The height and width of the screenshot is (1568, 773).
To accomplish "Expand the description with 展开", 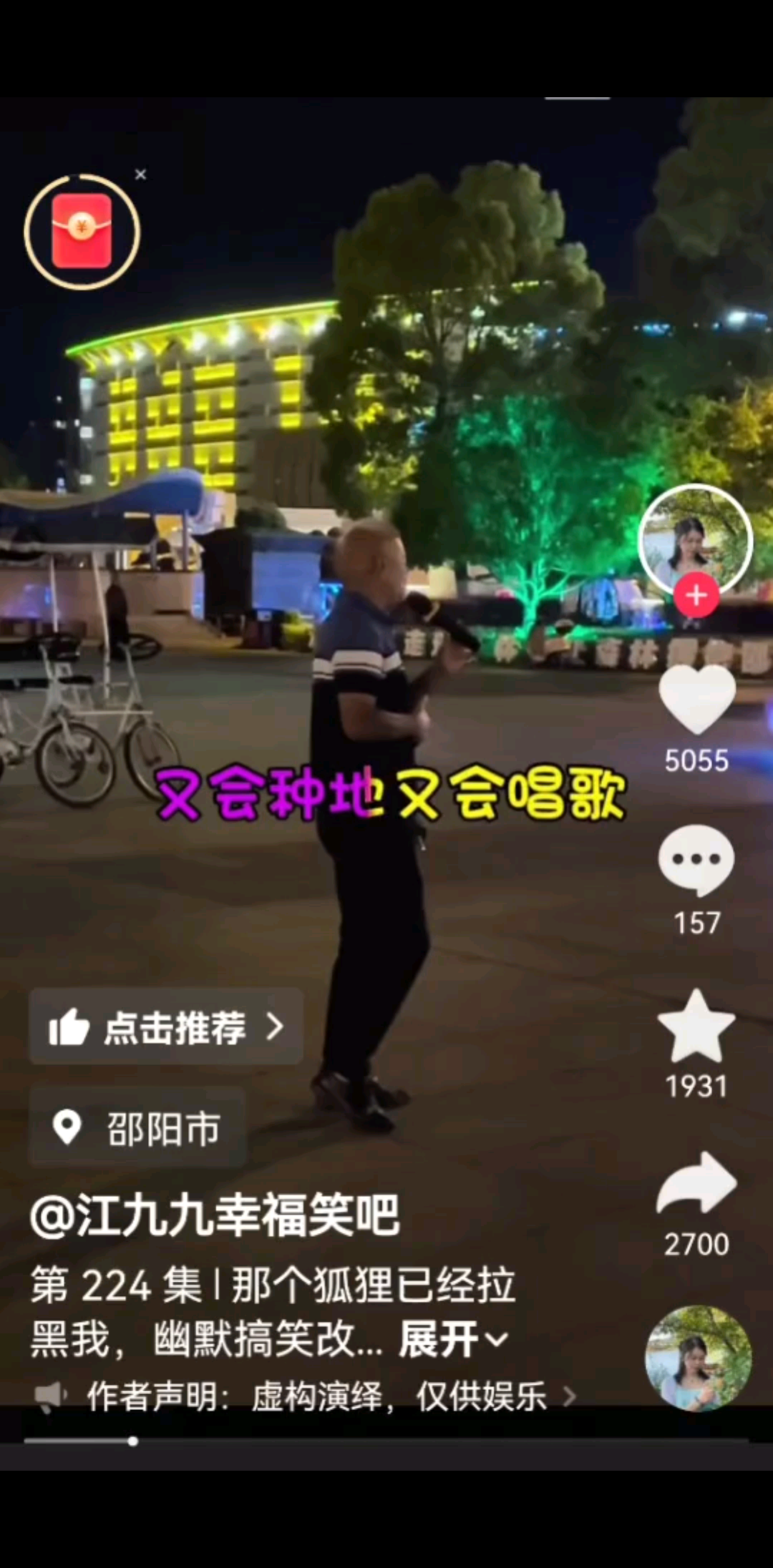I will coord(452,1339).
